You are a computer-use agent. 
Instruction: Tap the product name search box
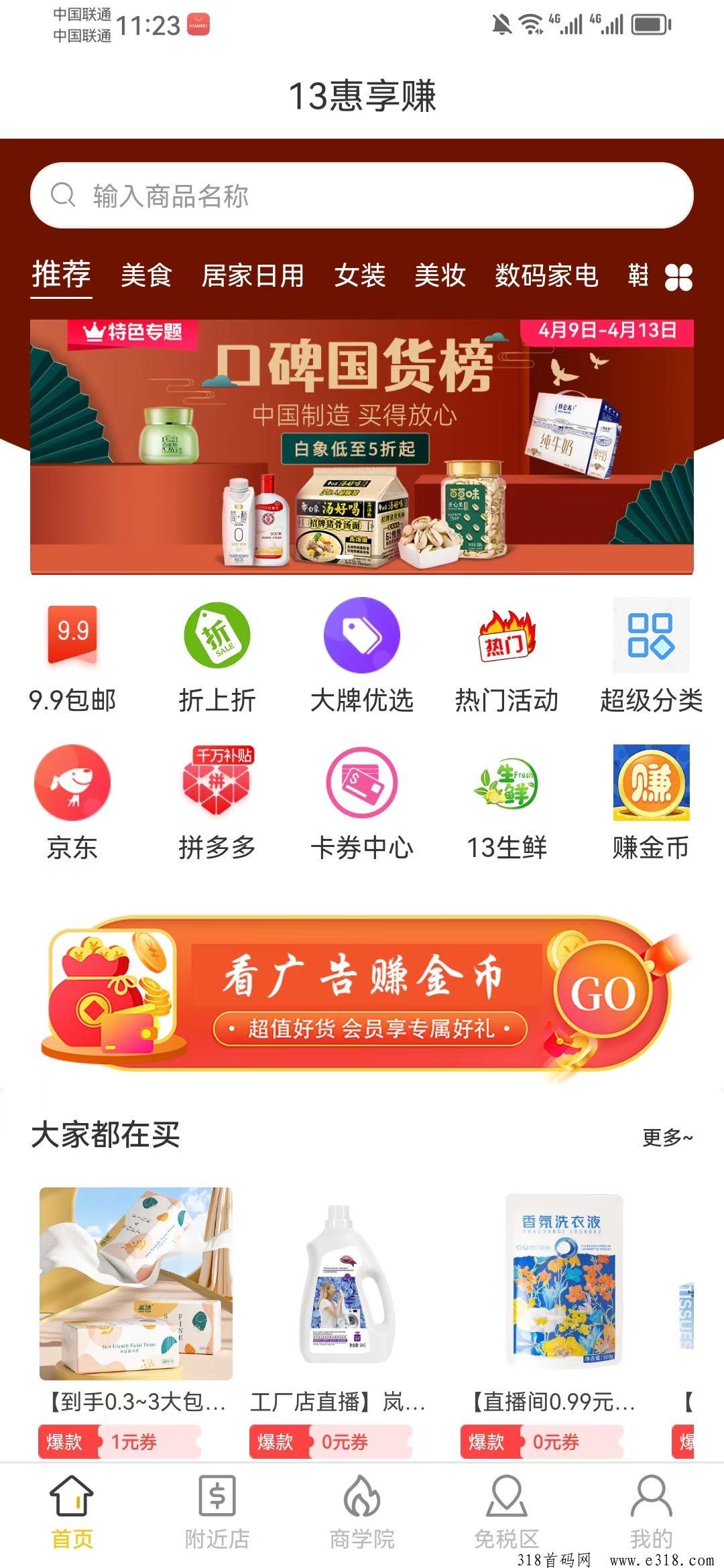coord(362,196)
